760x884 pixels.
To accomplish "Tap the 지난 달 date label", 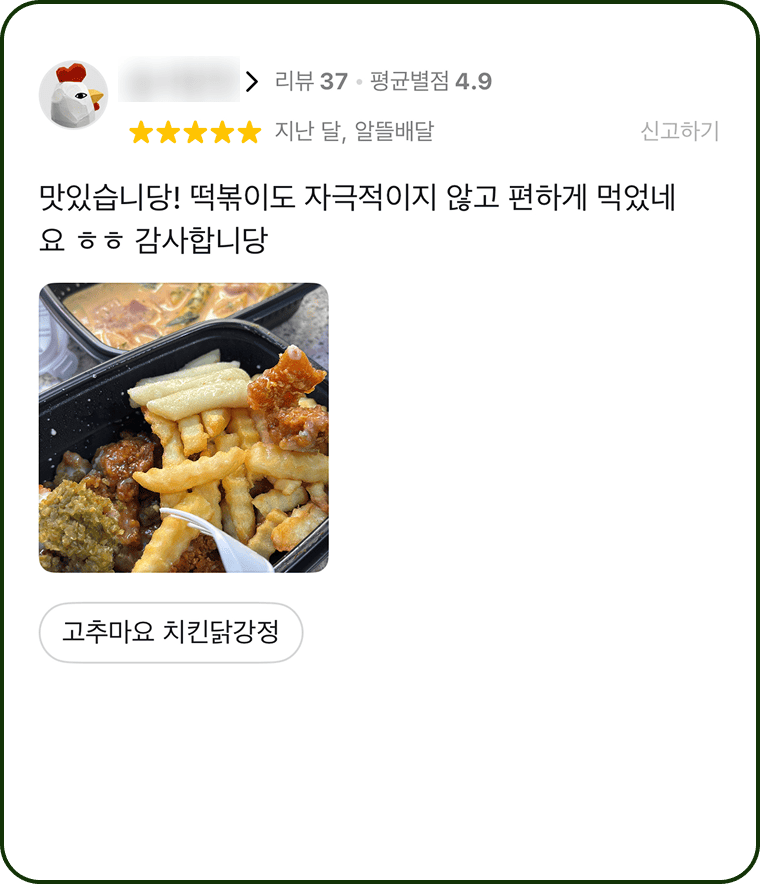I will [x=304, y=129].
